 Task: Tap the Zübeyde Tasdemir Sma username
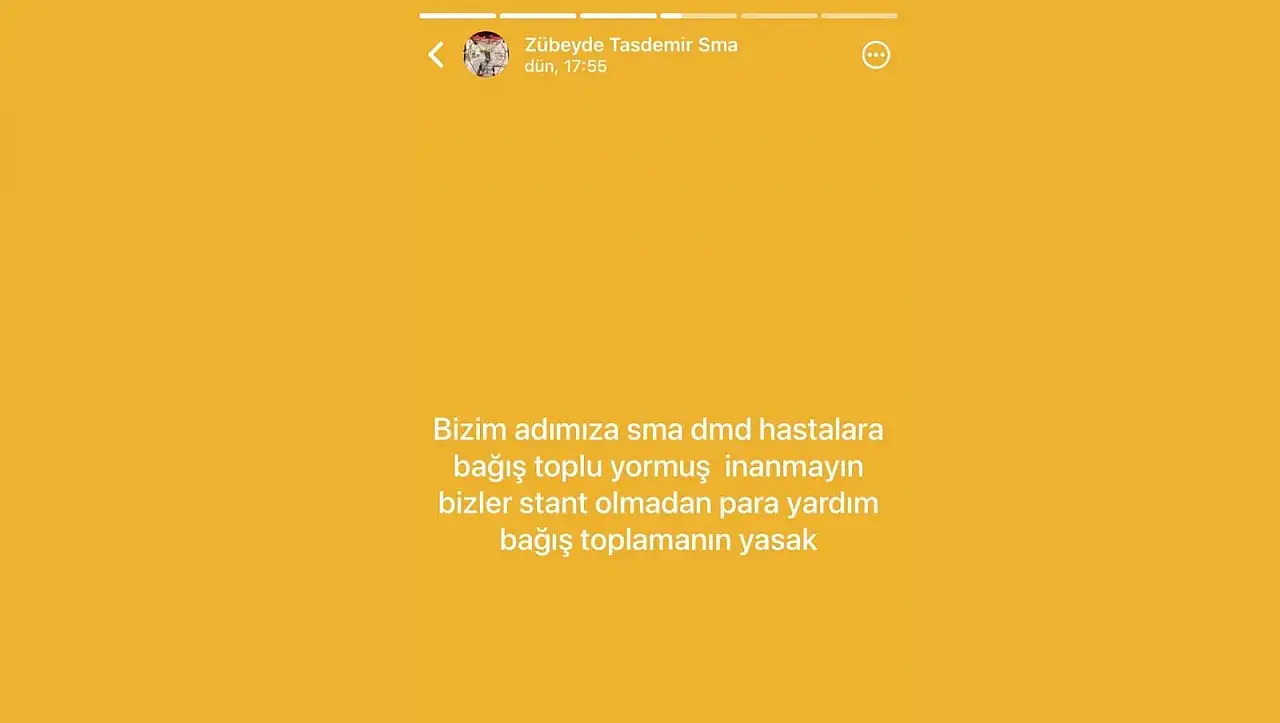pyautogui.click(x=631, y=45)
